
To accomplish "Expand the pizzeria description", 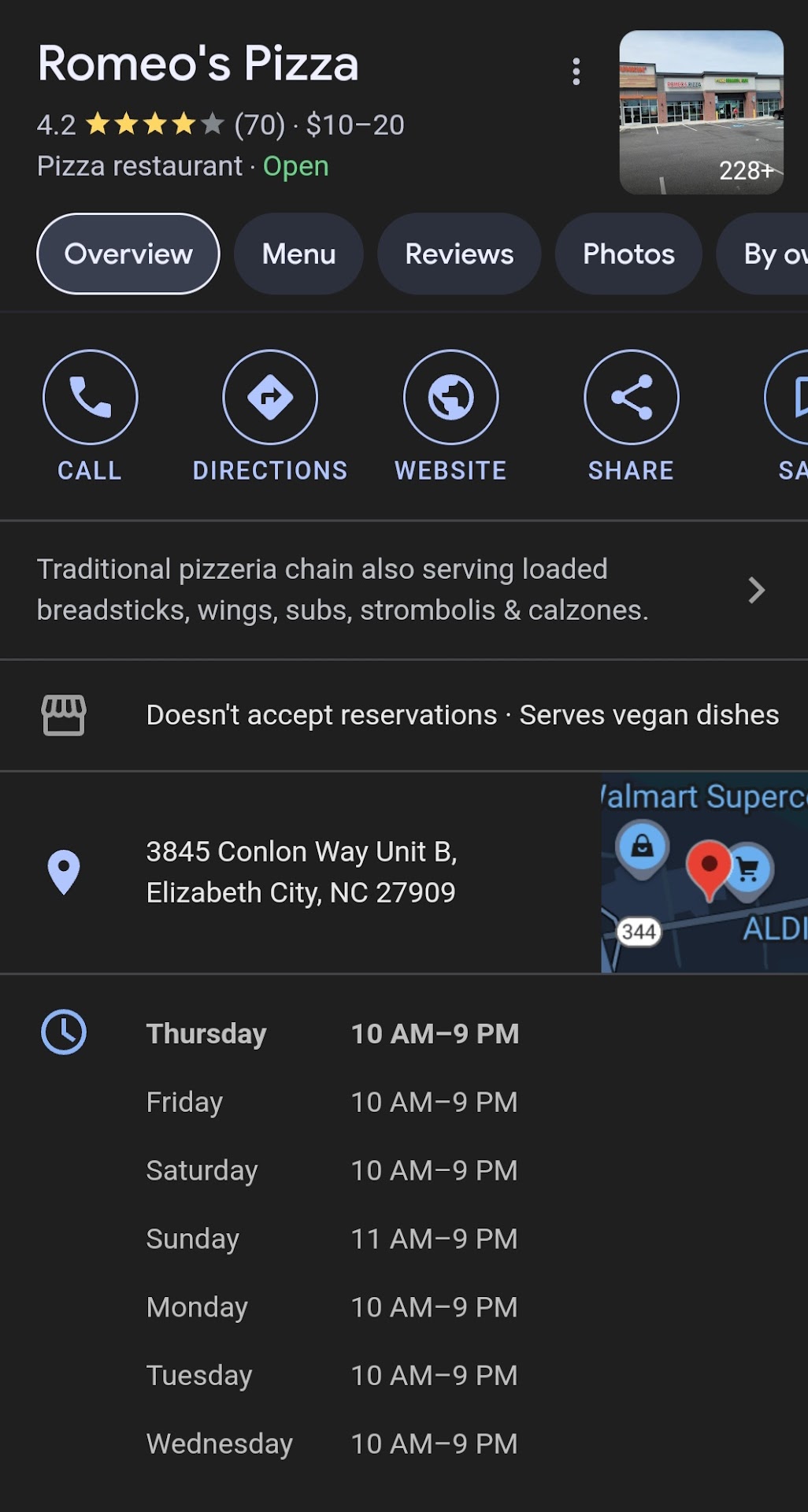I will pos(394,590).
